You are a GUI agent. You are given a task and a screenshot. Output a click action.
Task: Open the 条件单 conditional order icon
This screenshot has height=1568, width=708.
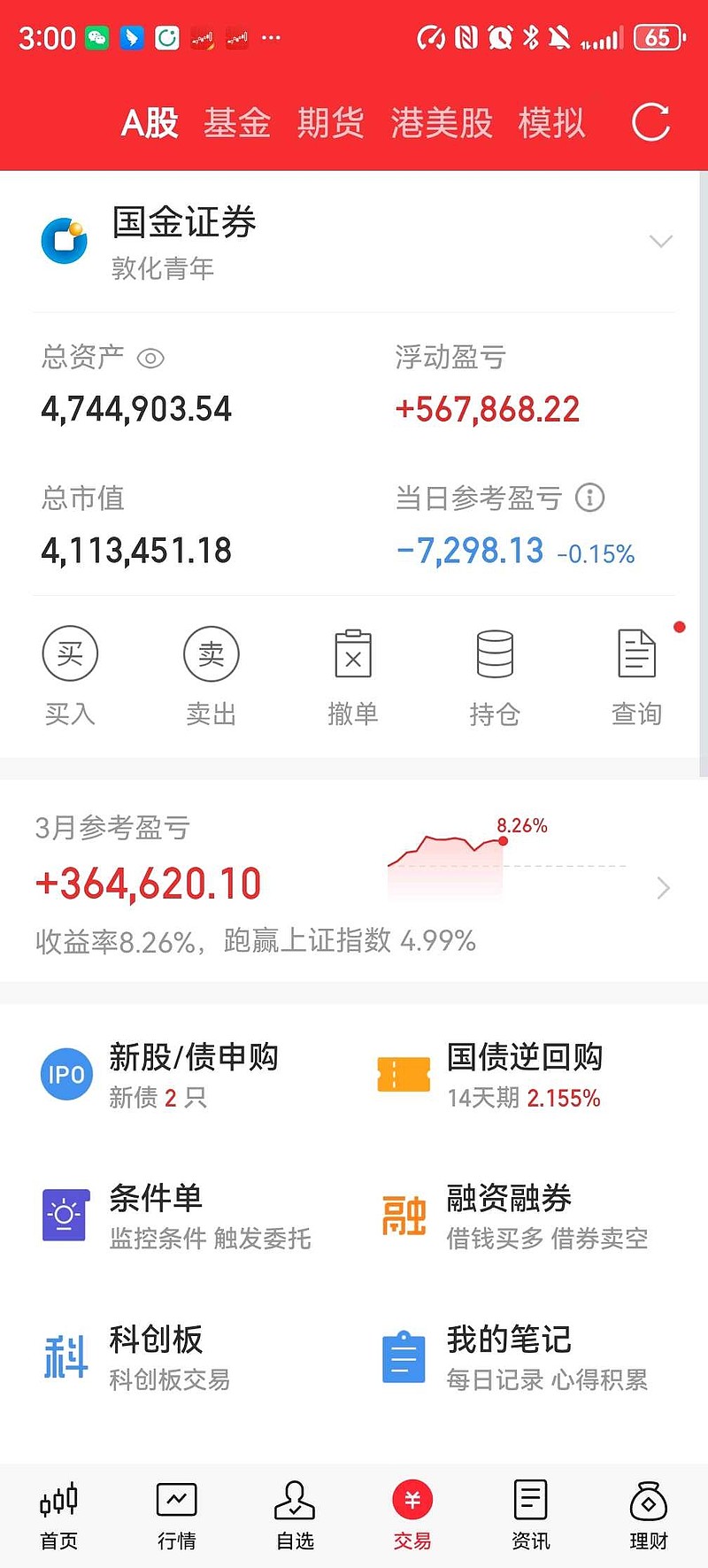pyautogui.click(x=66, y=1216)
